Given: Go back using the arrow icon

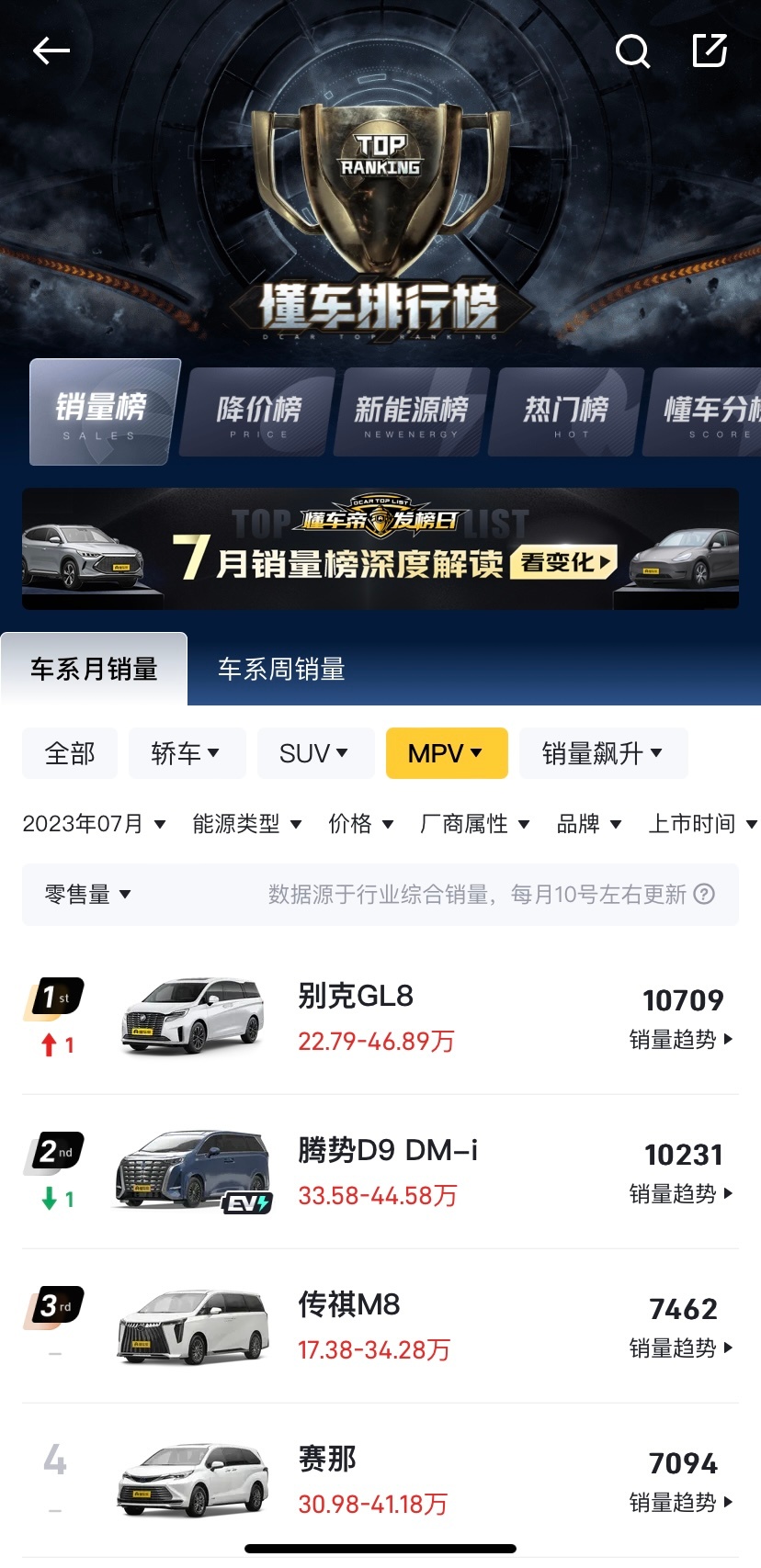Looking at the screenshot, I should (x=51, y=51).
